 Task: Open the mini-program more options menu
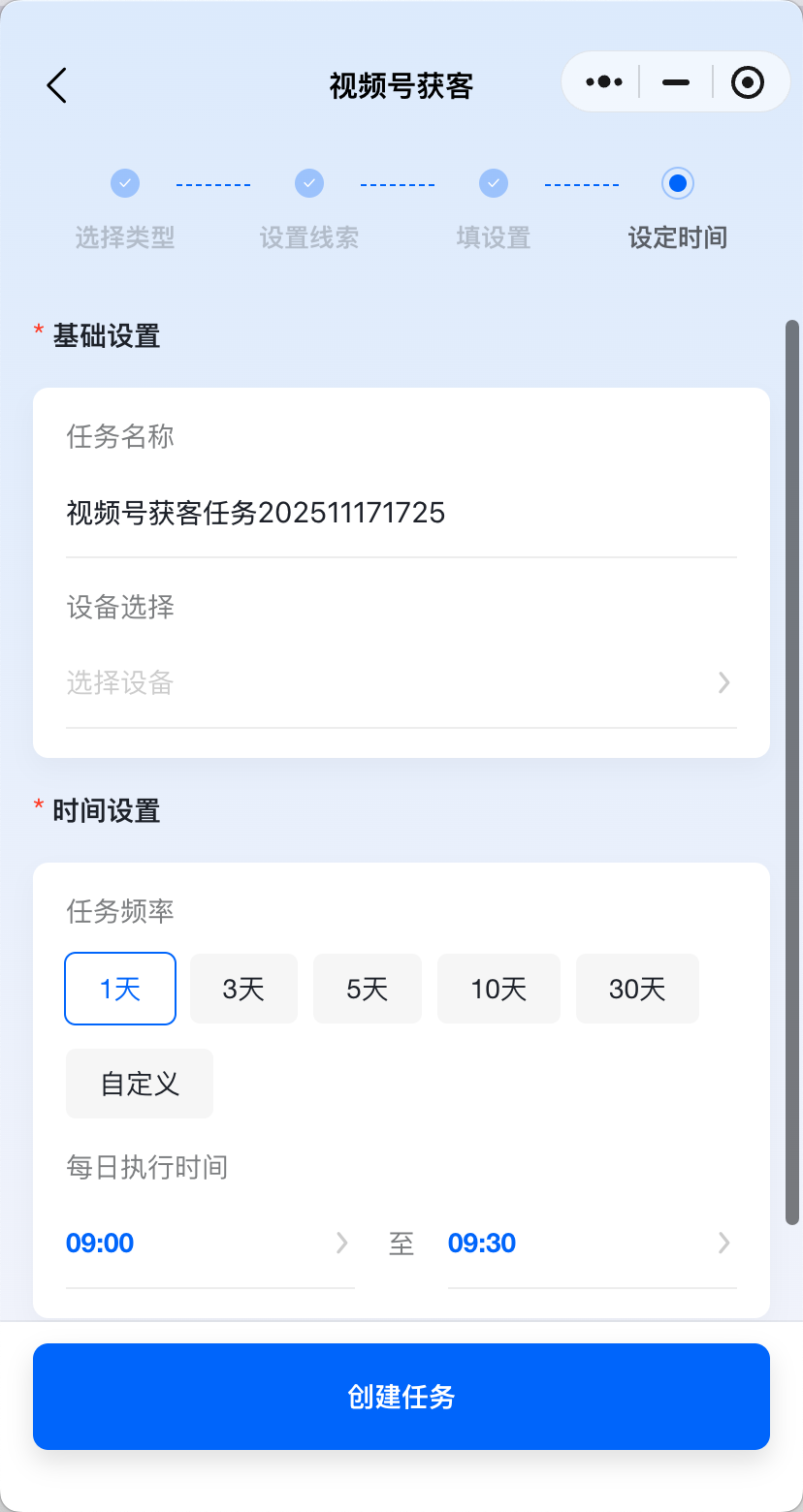point(603,81)
